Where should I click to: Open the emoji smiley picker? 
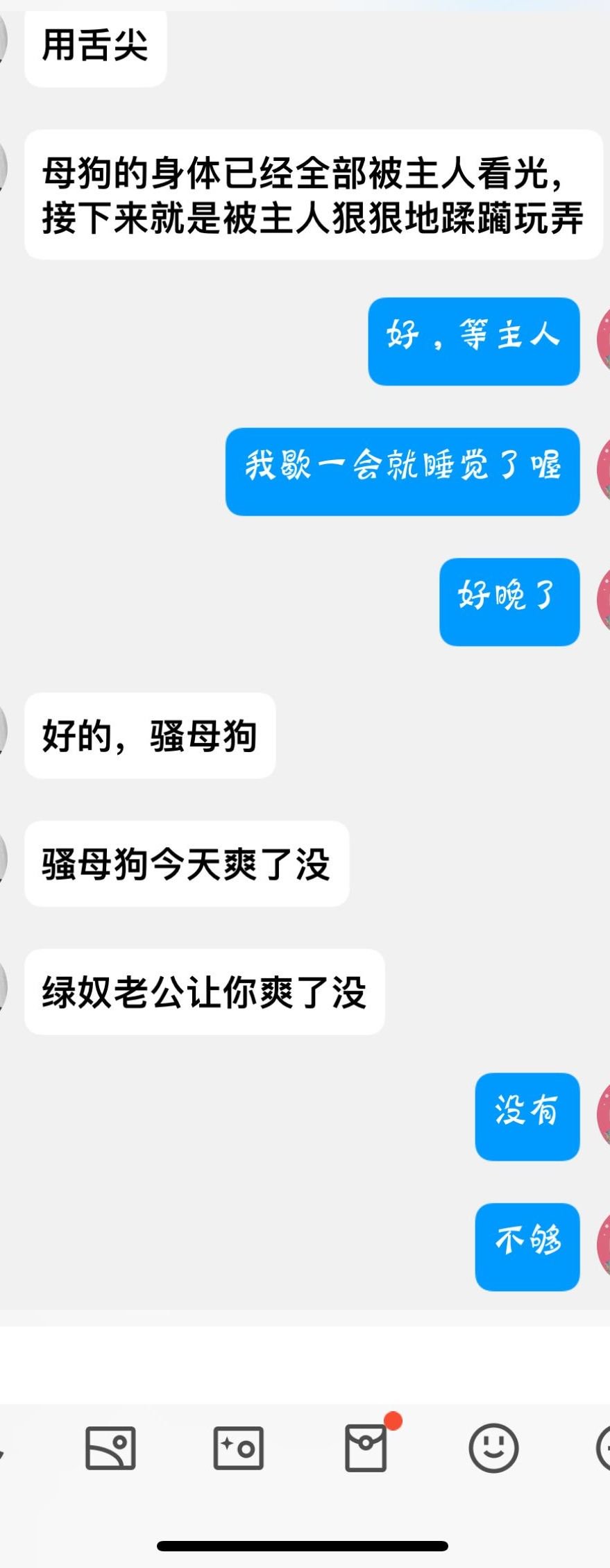493,1449
